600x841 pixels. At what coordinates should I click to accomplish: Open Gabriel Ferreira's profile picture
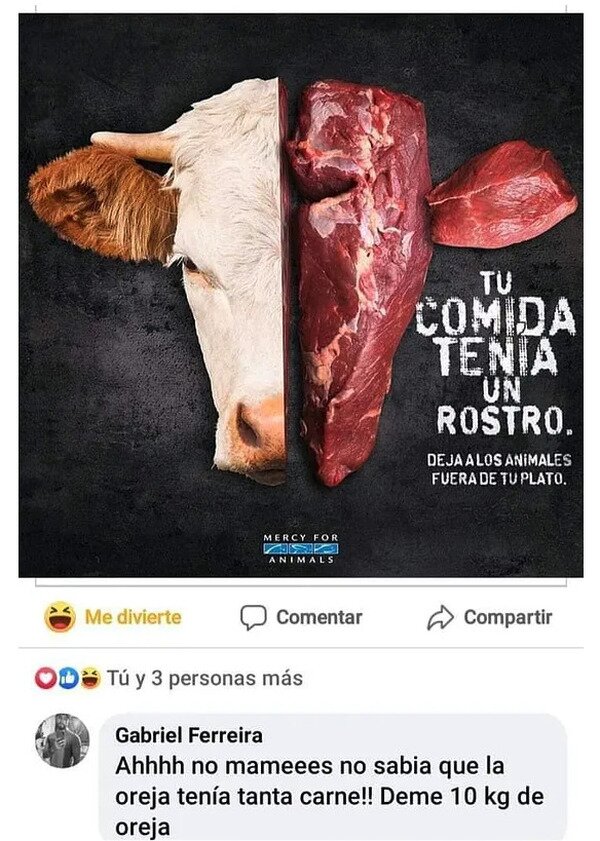click(62, 740)
